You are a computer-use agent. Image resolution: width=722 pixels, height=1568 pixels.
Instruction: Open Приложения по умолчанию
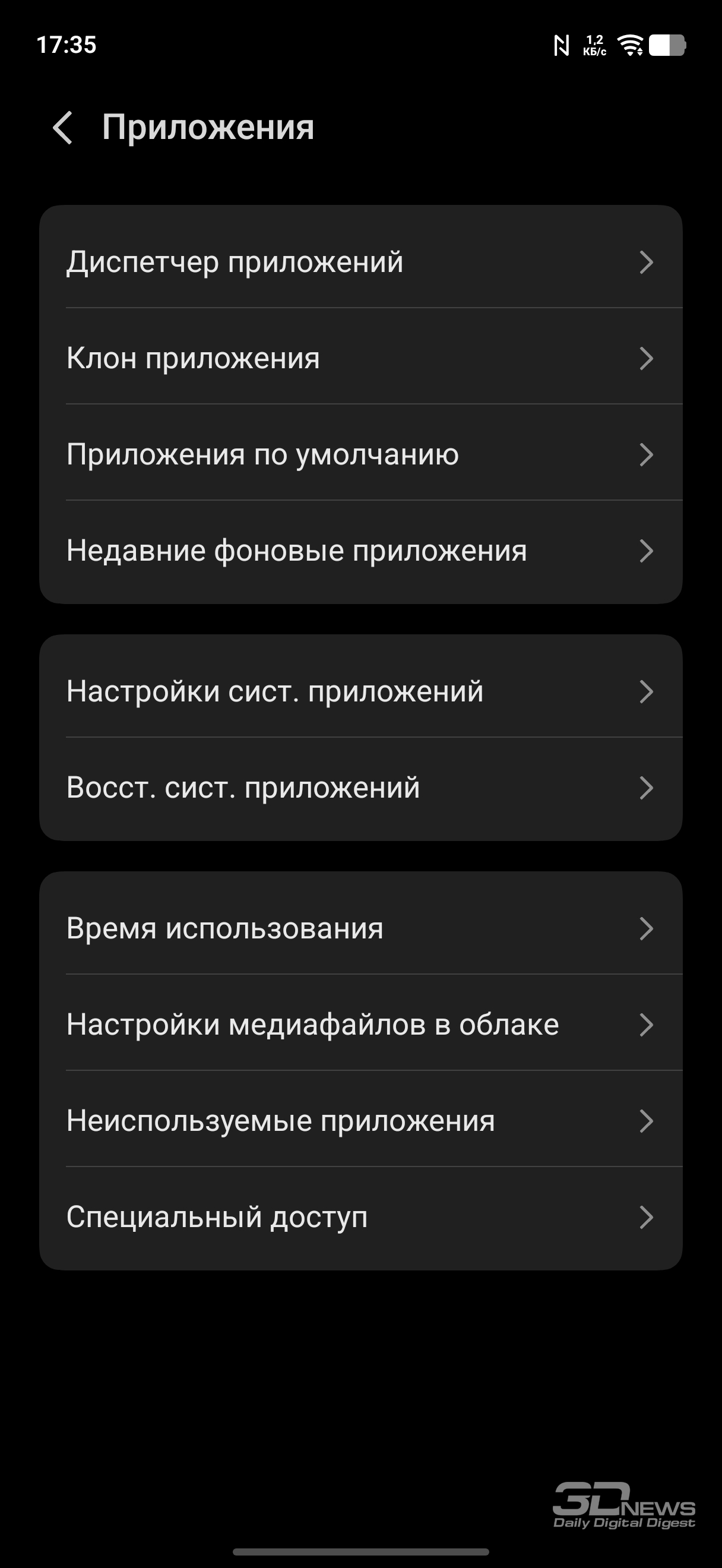coord(360,454)
